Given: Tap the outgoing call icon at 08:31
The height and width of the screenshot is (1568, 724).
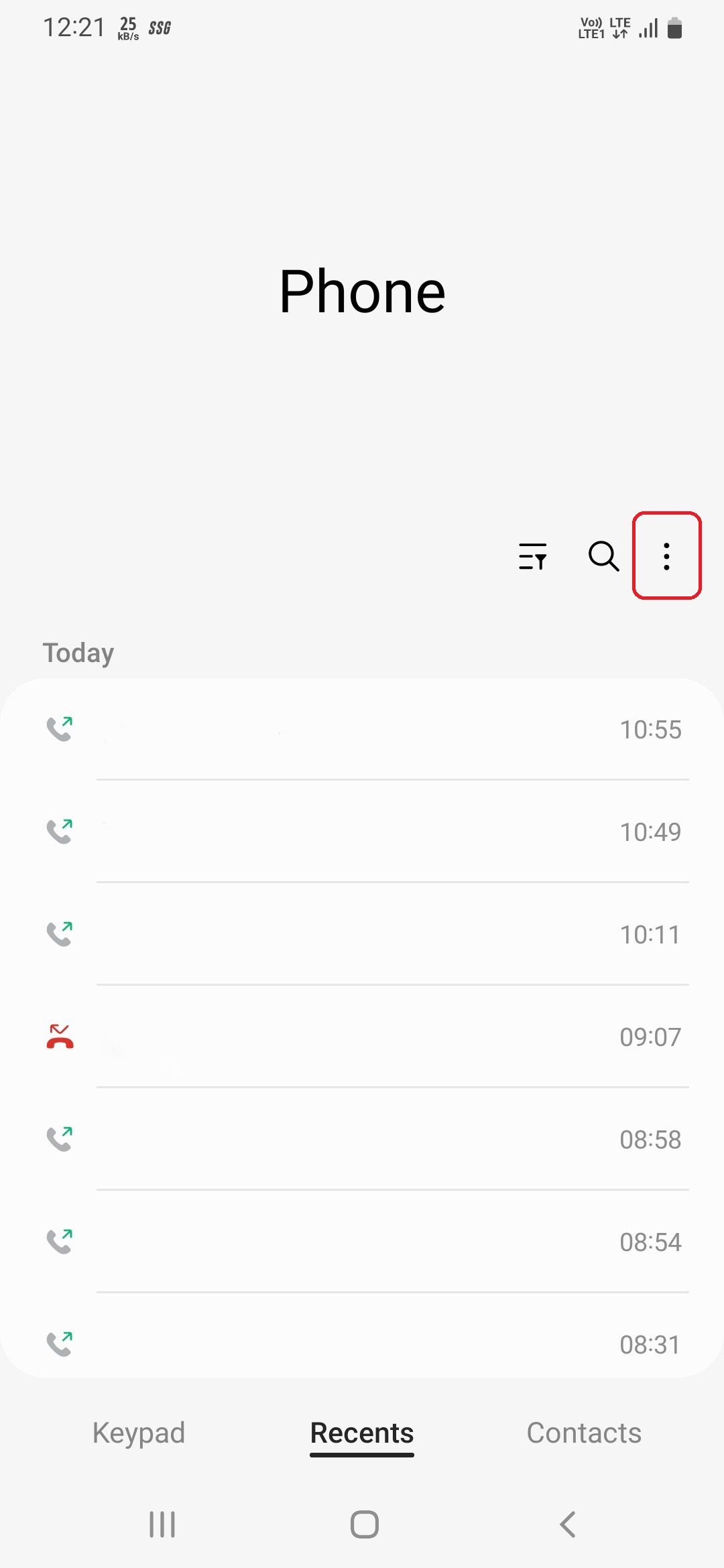Looking at the screenshot, I should point(60,1344).
